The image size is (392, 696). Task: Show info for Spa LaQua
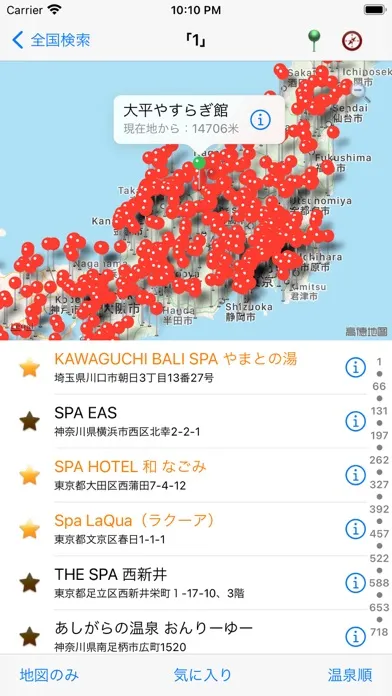tap(356, 529)
